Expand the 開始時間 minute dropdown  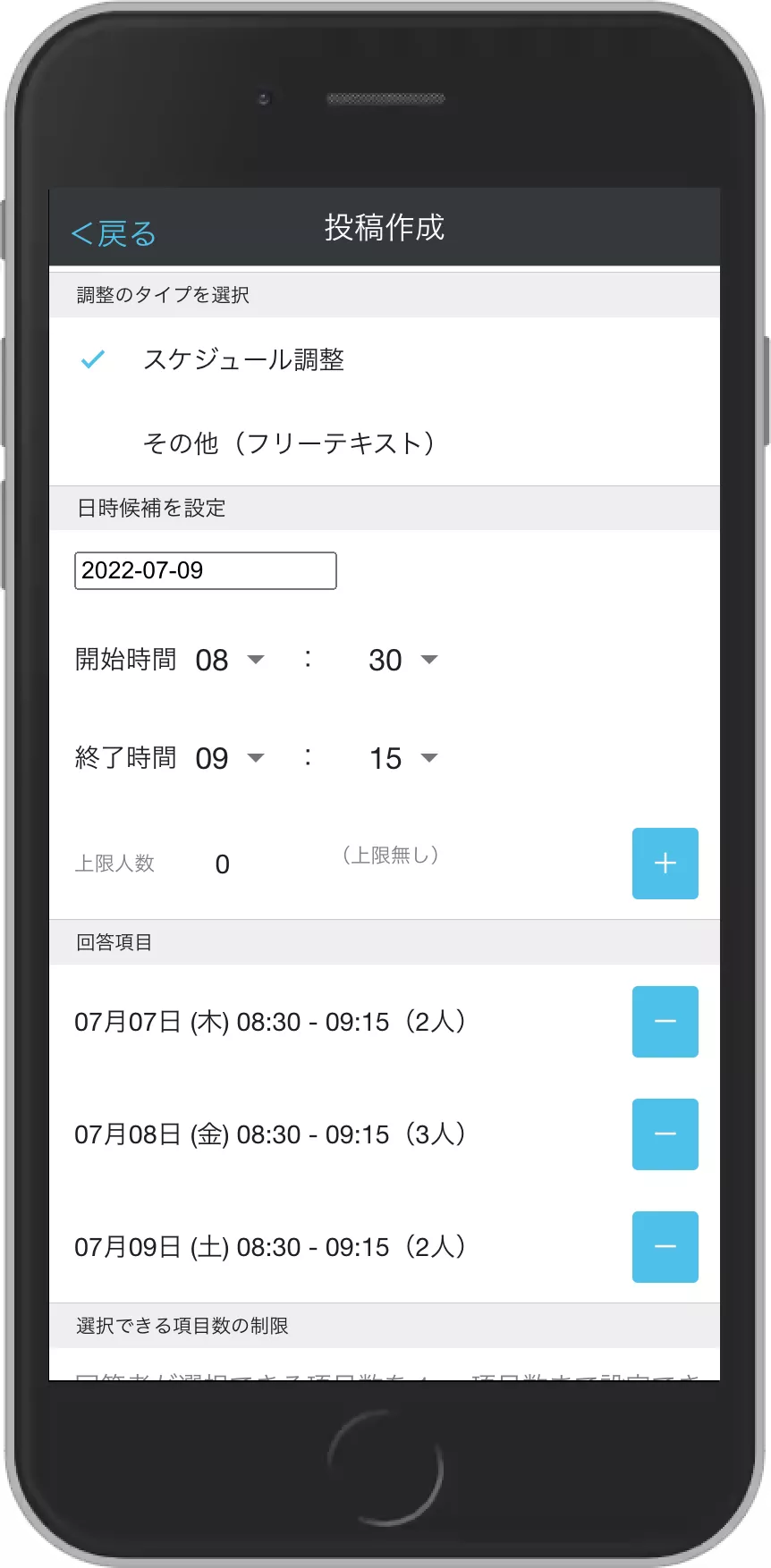pos(402,661)
